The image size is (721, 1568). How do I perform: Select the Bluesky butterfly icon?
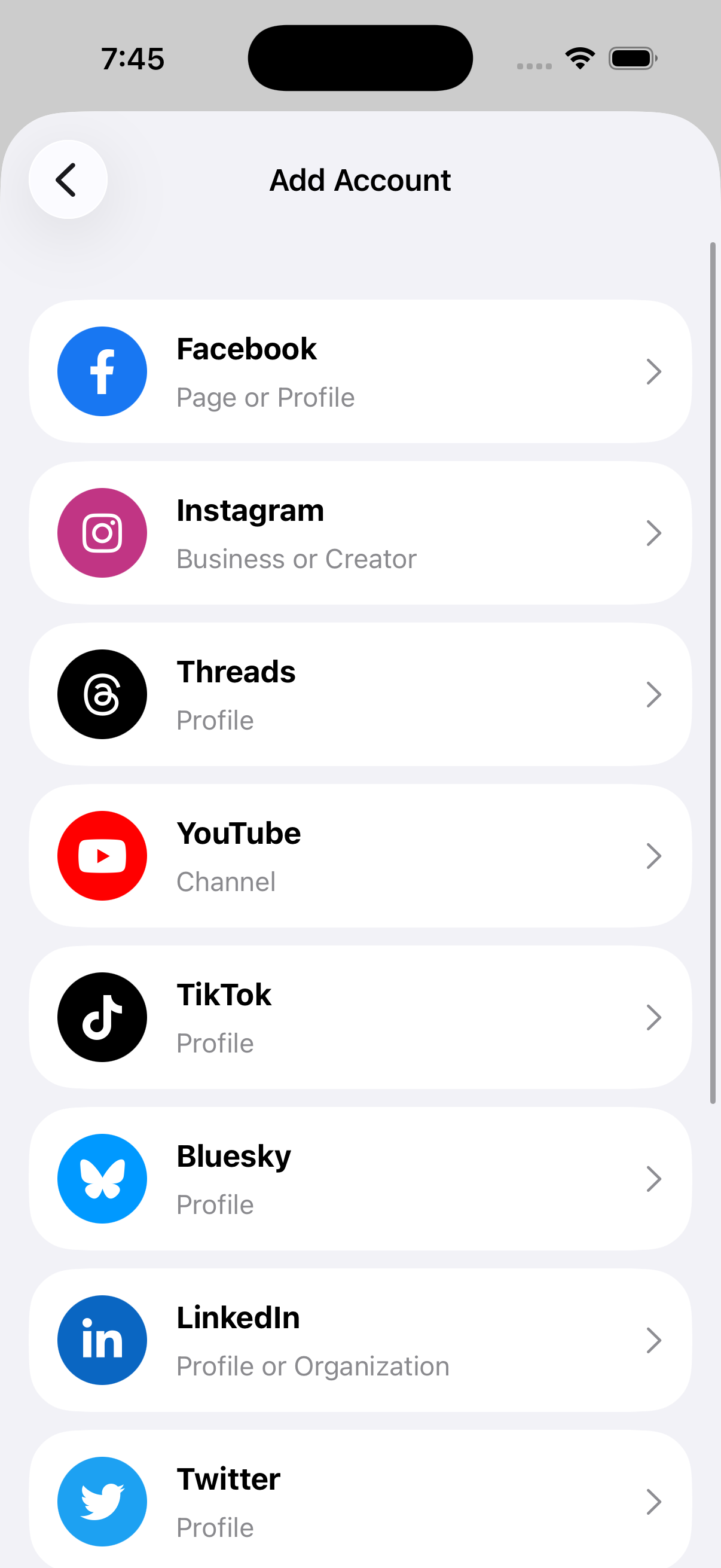pyautogui.click(x=102, y=1178)
